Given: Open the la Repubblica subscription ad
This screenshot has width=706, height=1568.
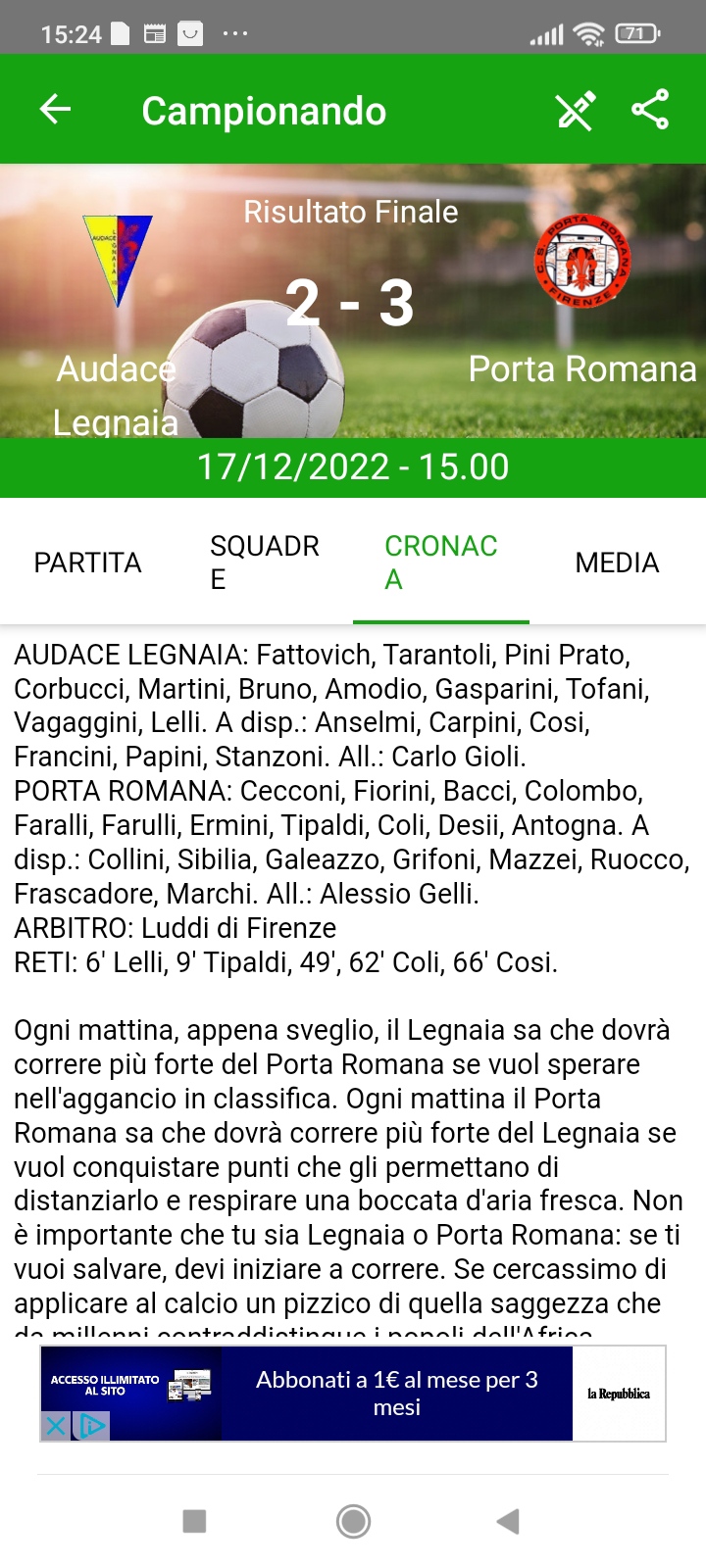Looking at the screenshot, I should pyautogui.click(x=396, y=1393).
